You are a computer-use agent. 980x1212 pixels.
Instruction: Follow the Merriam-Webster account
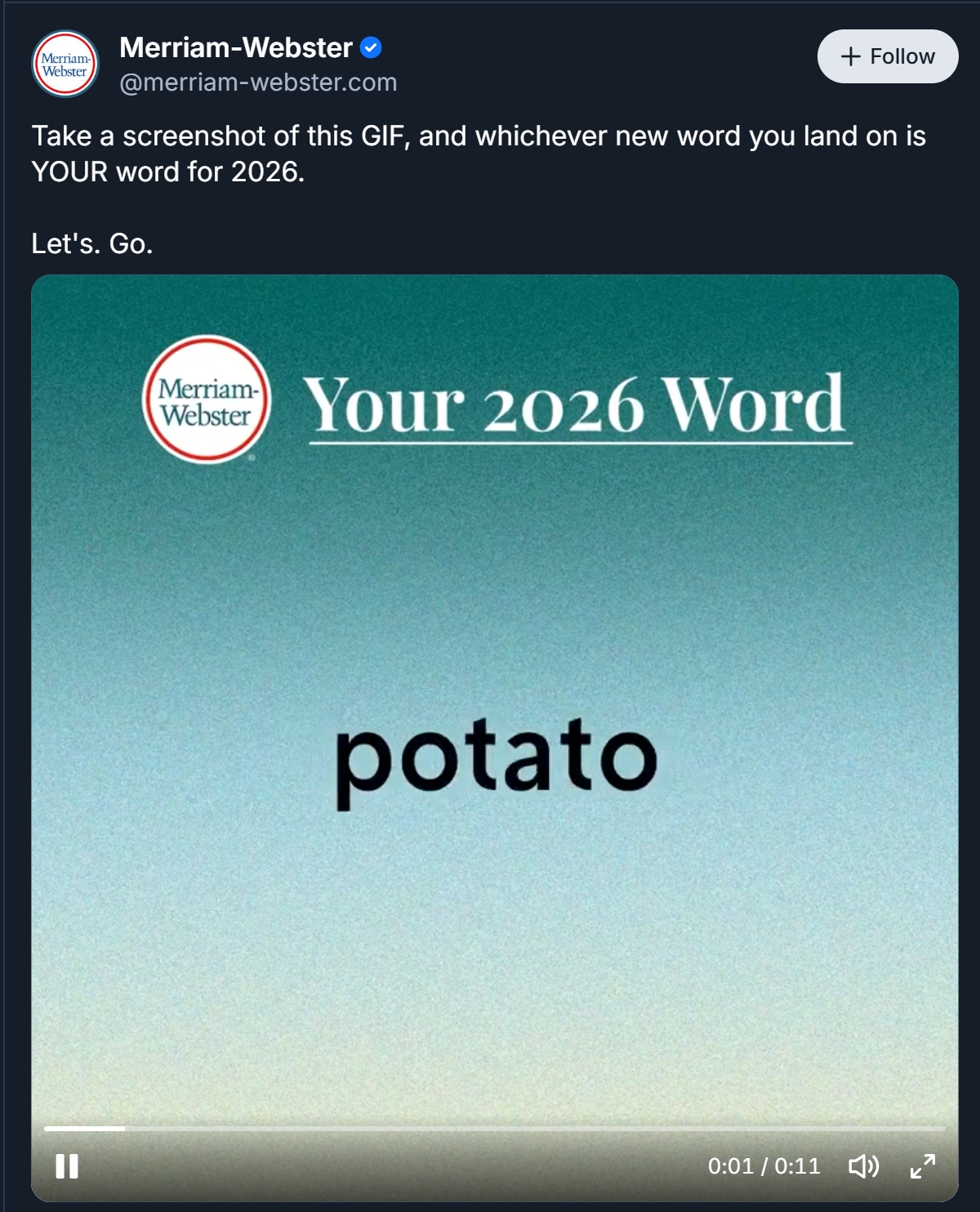pos(887,56)
